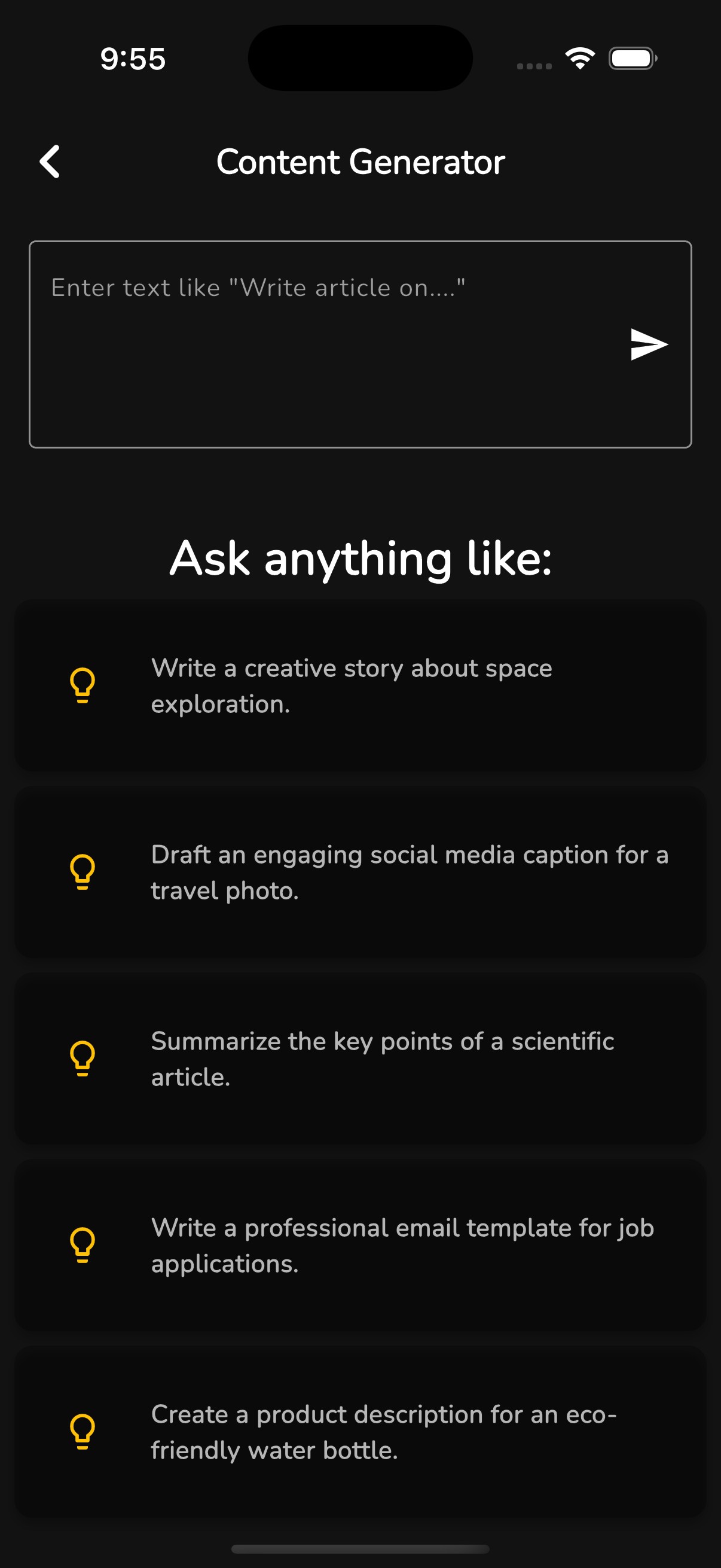Image resolution: width=721 pixels, height=1568 pixels.
Task: Use the professional email template suggestion
Action: (x=360, y=1245)
